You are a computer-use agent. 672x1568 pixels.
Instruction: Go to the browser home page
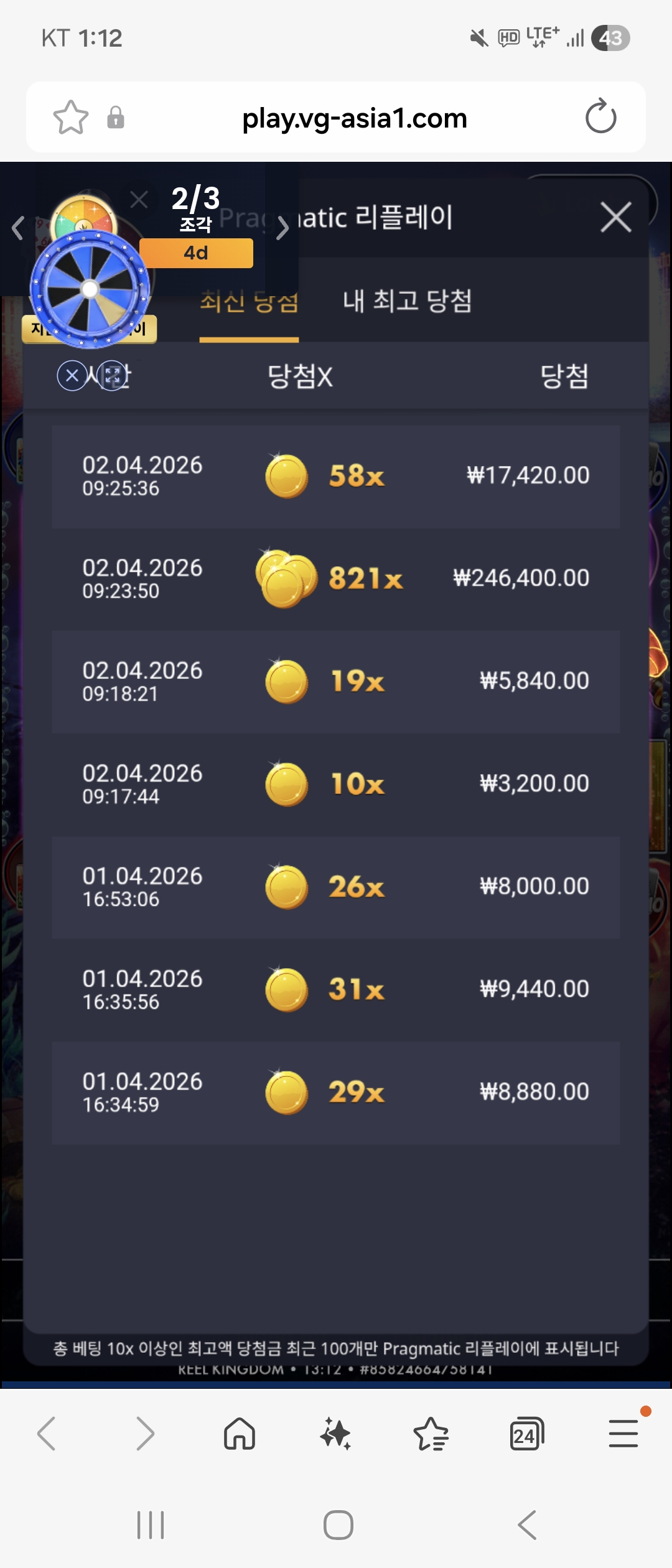pyautogui.click(x=240, y=1434)
